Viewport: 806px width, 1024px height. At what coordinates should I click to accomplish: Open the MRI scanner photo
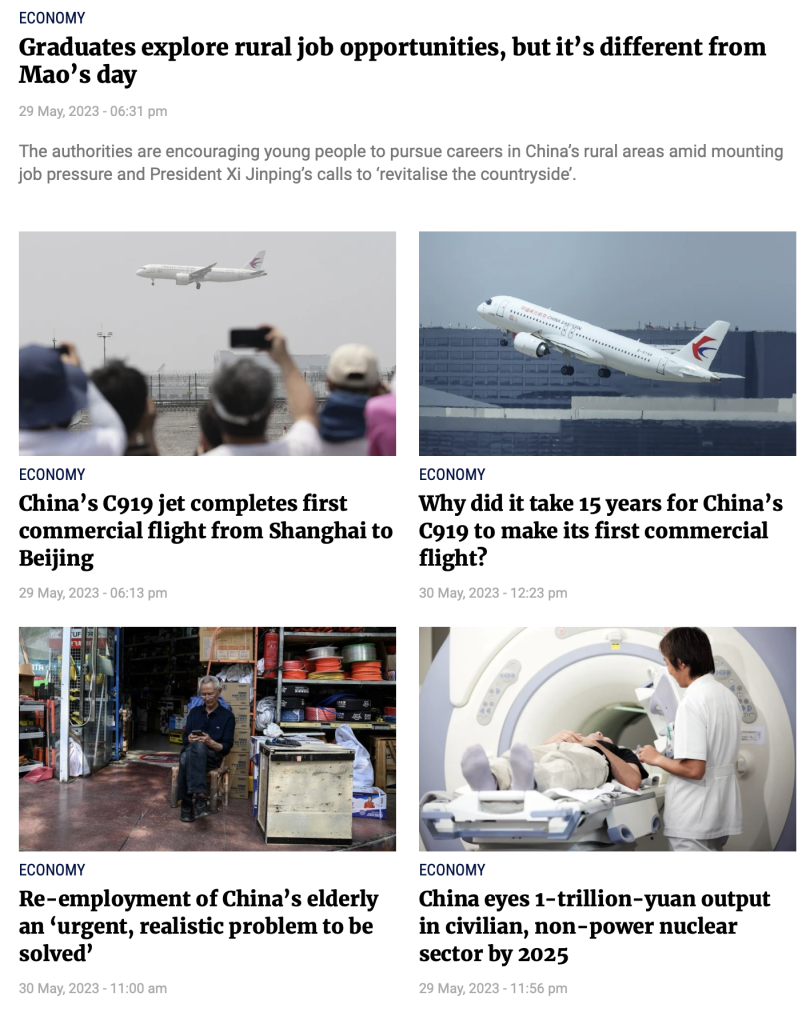pos(607,738)
